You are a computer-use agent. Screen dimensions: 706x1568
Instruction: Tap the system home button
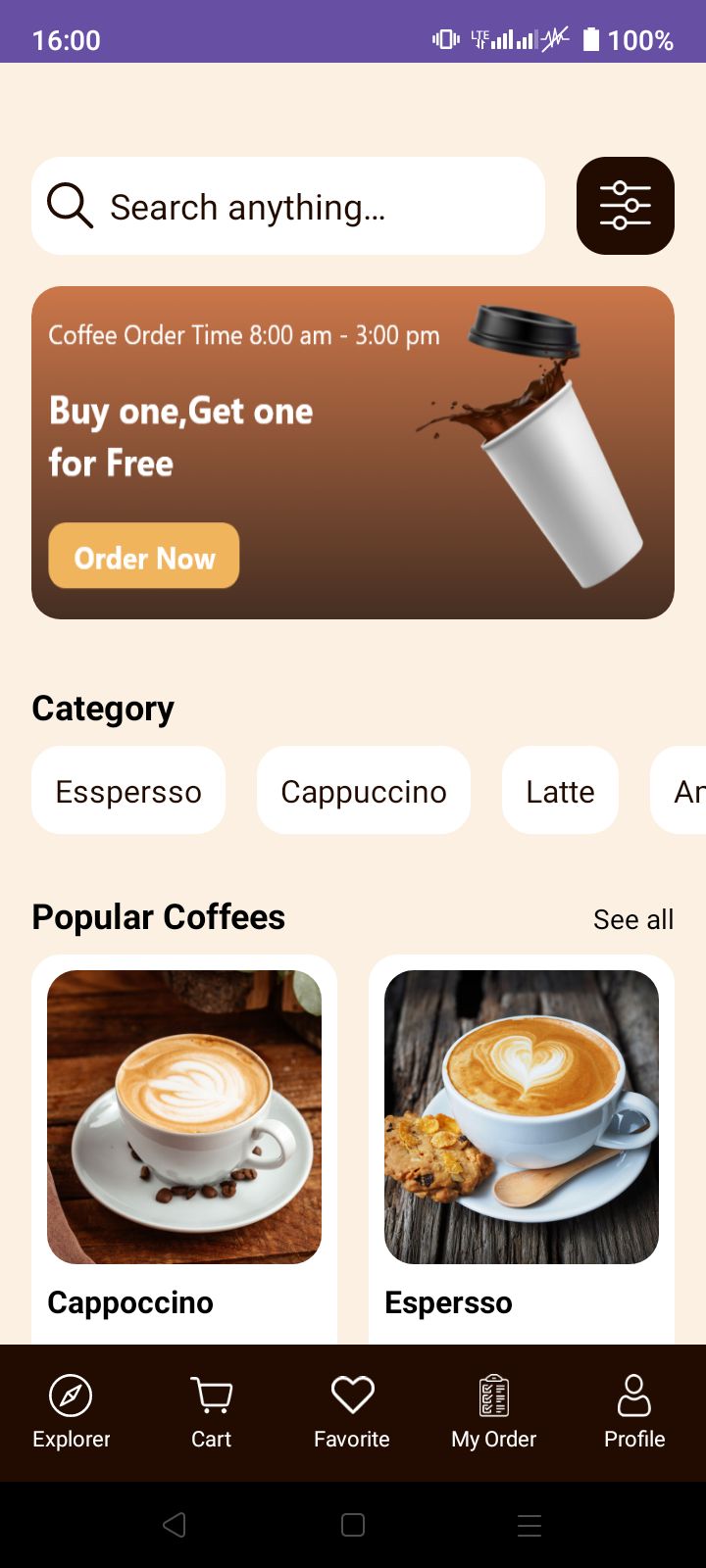(x=353, y=1525)
